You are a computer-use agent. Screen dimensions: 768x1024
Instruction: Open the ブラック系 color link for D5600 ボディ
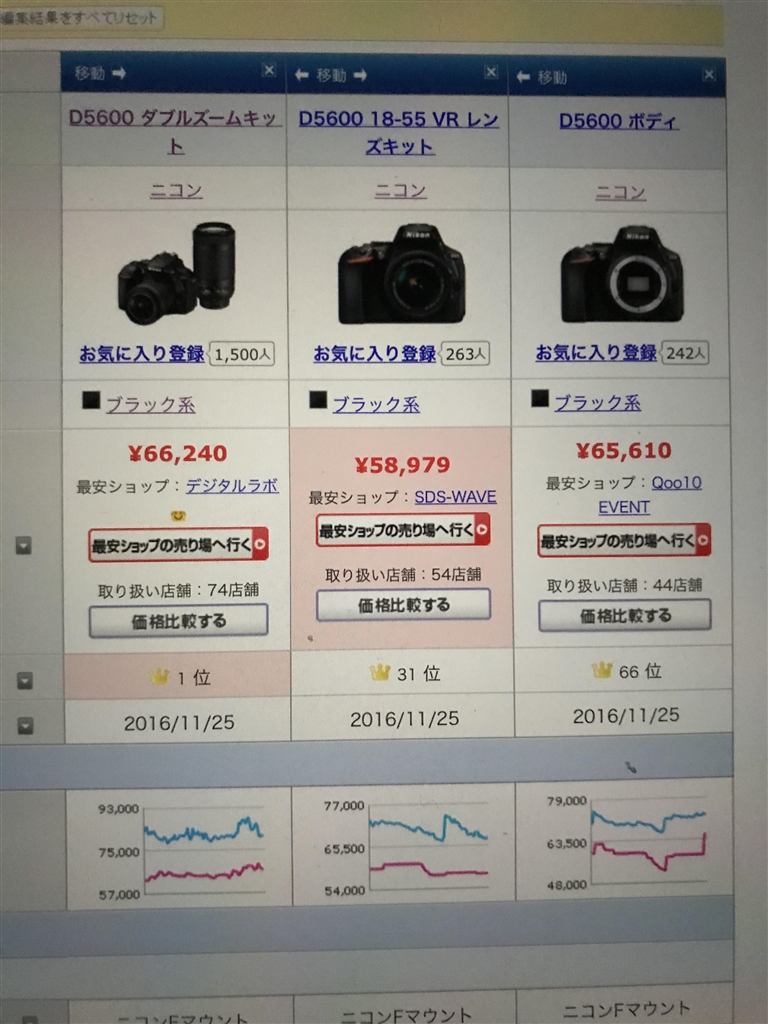point(597,403)
